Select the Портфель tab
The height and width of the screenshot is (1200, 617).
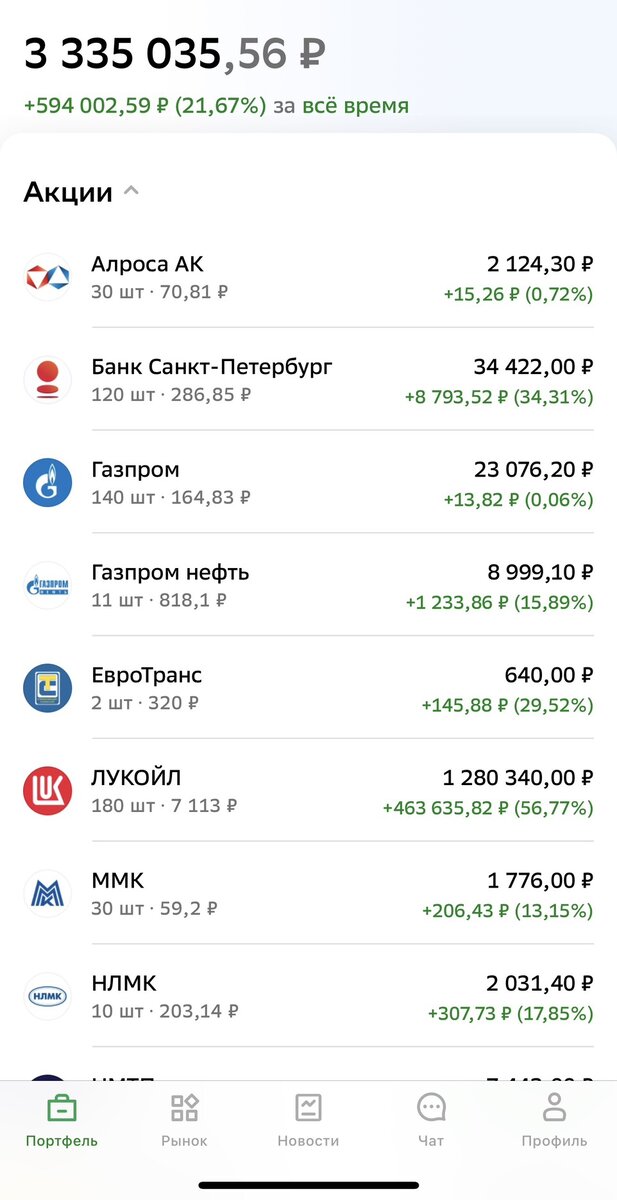coord(62,1120)
